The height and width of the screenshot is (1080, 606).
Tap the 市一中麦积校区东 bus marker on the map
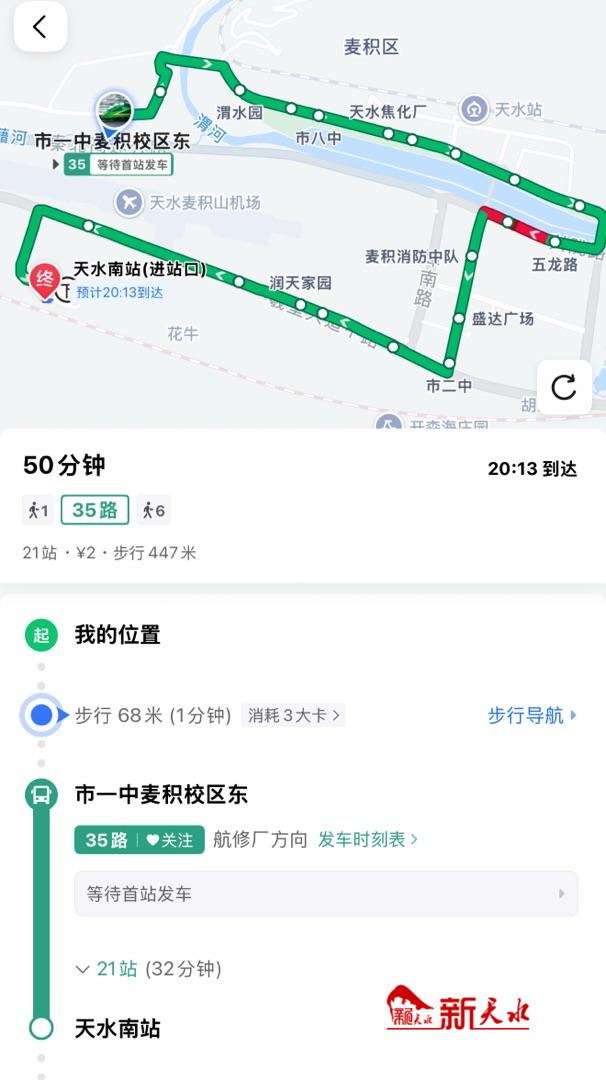[x=115, y=112]
